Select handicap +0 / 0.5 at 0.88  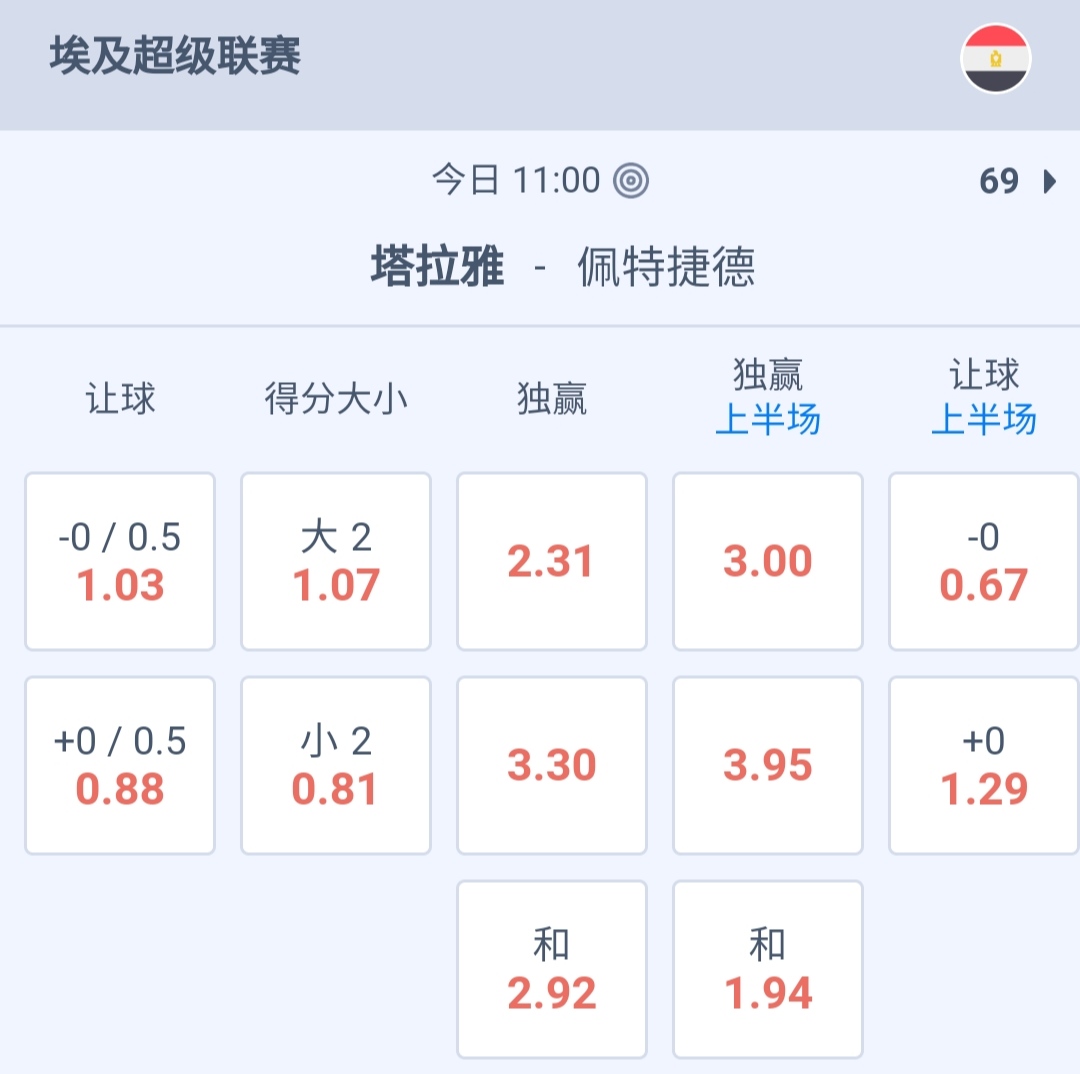[x=120, y=766]
